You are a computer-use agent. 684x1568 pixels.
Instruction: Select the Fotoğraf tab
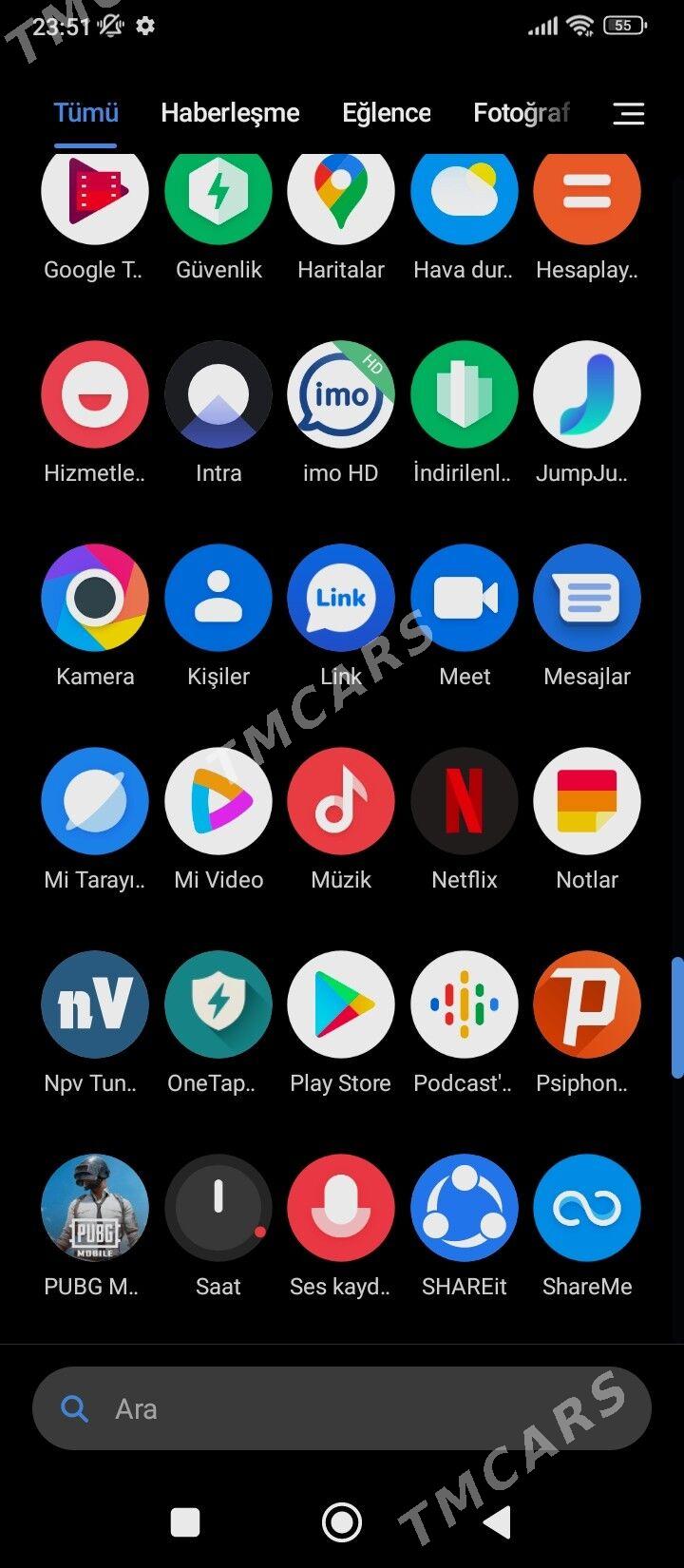pyautogui.click(x=522, y=113)
